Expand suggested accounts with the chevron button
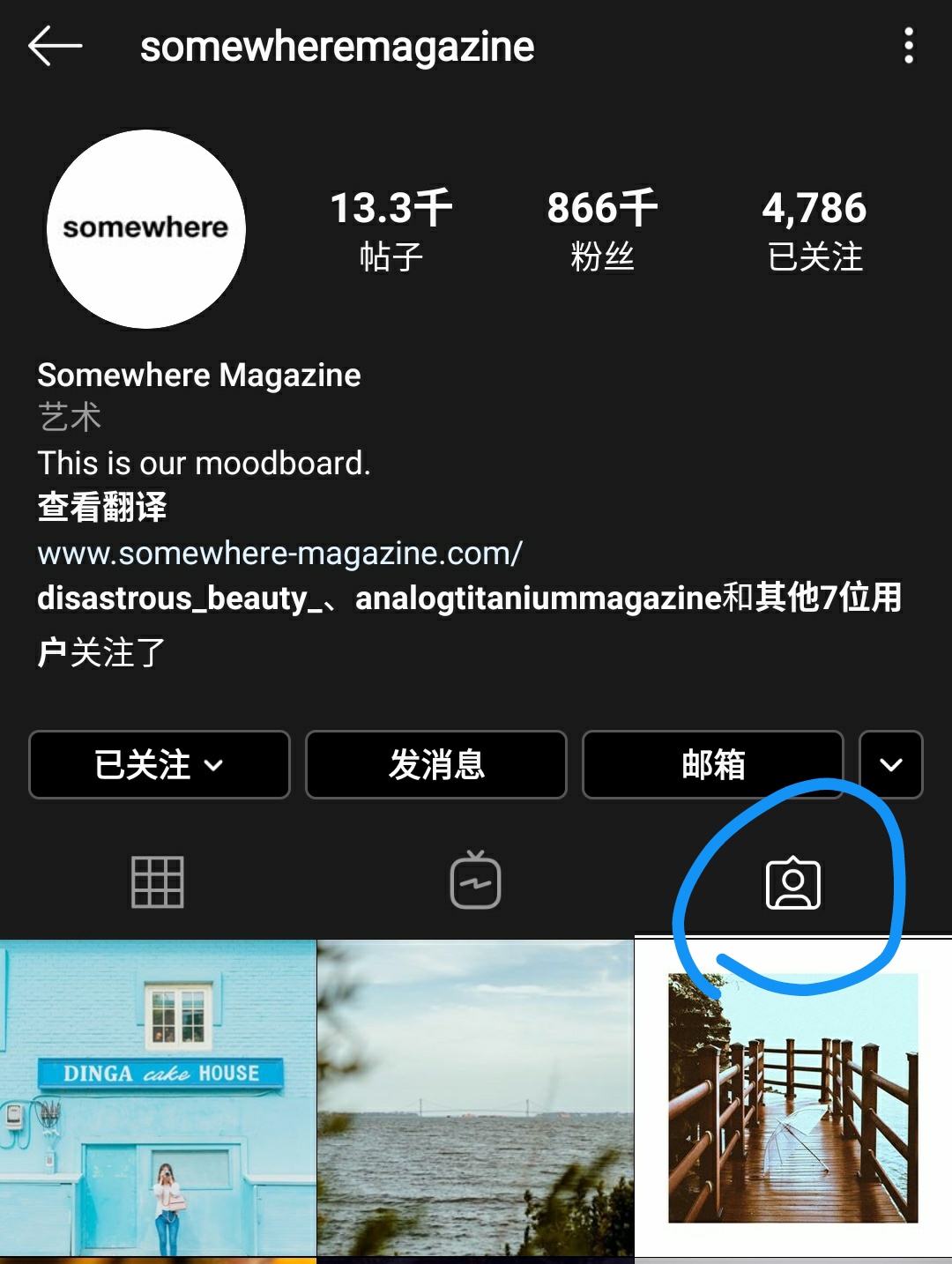952x1264 pixels. click(891, 765)
